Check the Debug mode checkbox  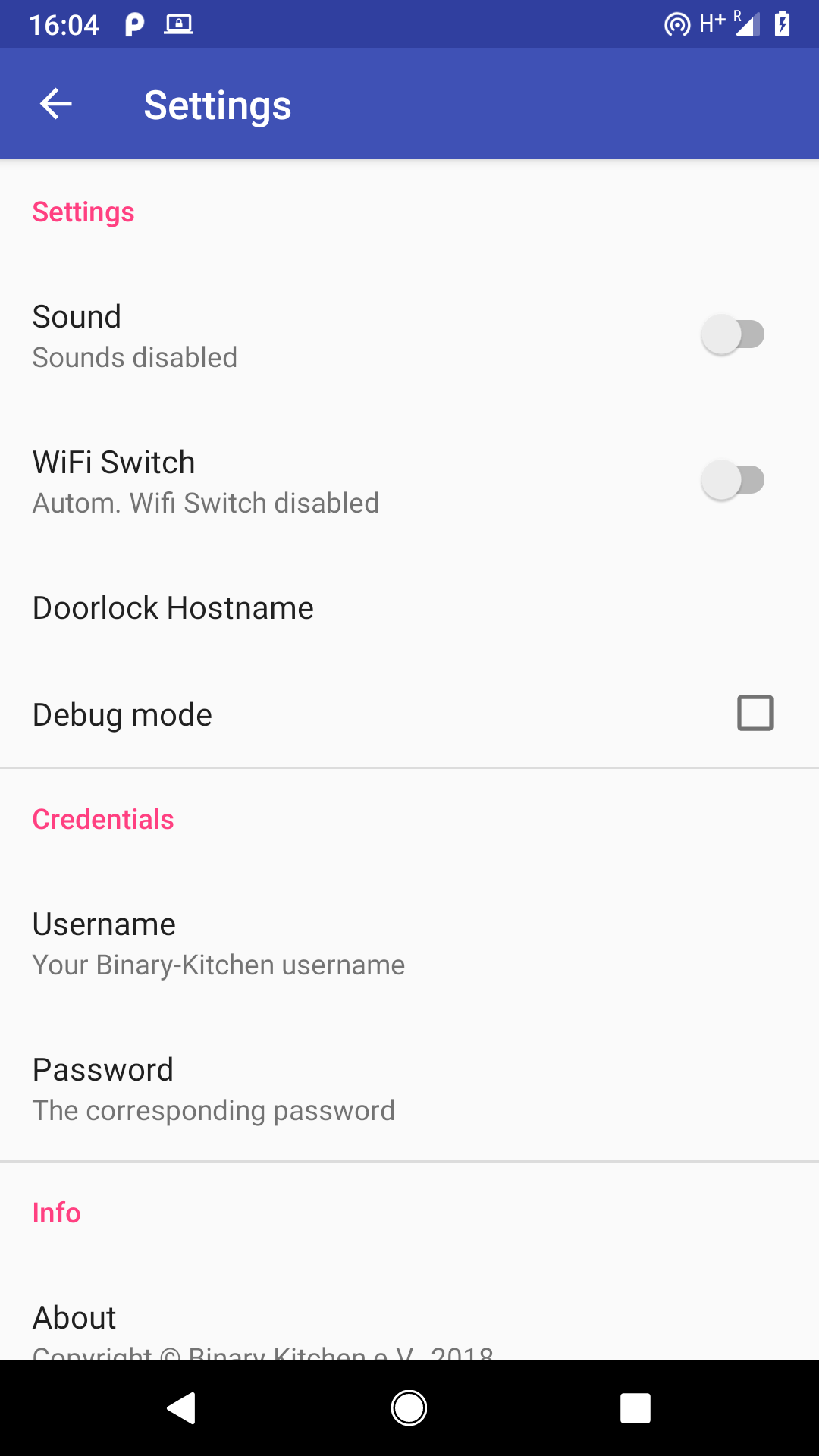pyautogui.click(x=755, y=714)
